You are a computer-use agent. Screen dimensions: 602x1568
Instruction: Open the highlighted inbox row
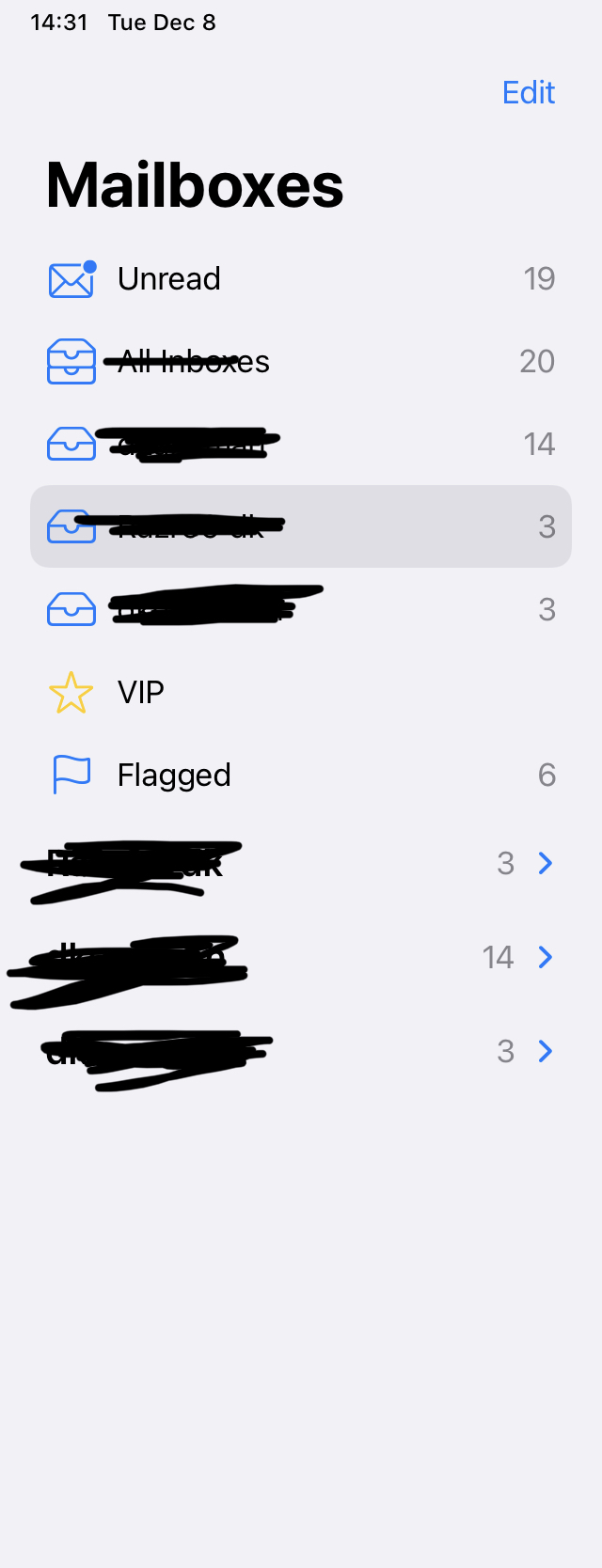click(301, 526)
